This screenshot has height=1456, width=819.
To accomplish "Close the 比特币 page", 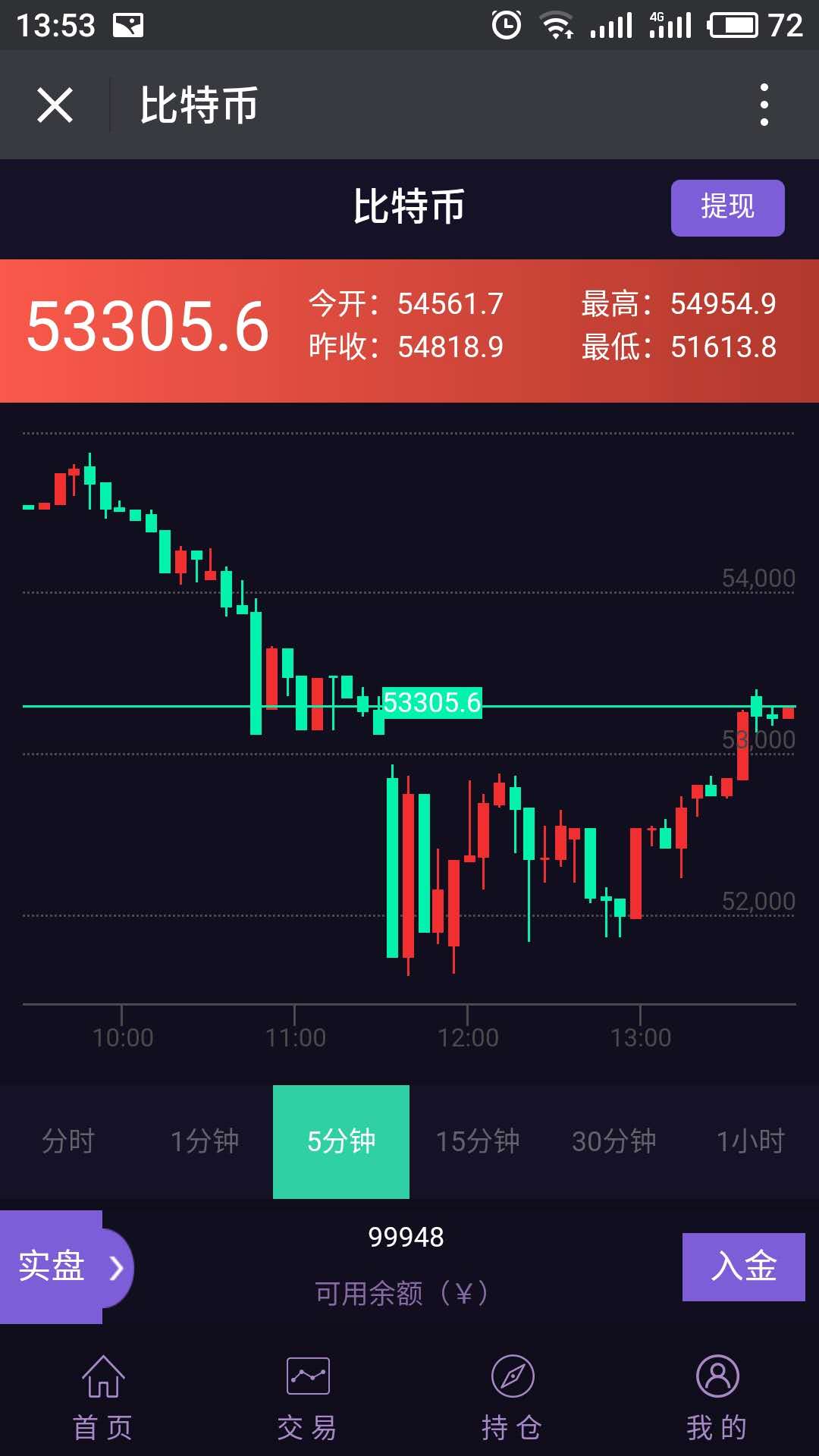I will coord(55,105).
